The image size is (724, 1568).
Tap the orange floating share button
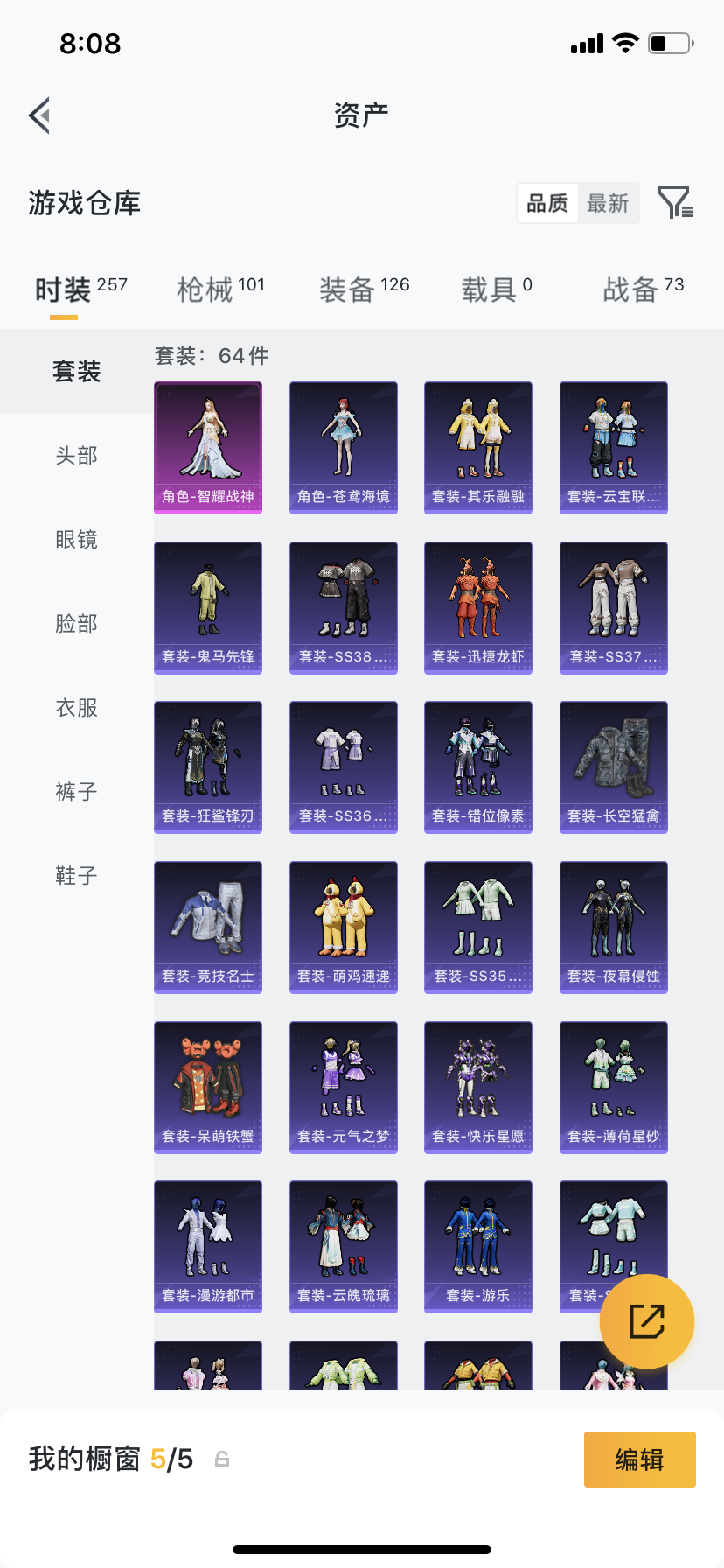coord(647,1321)
